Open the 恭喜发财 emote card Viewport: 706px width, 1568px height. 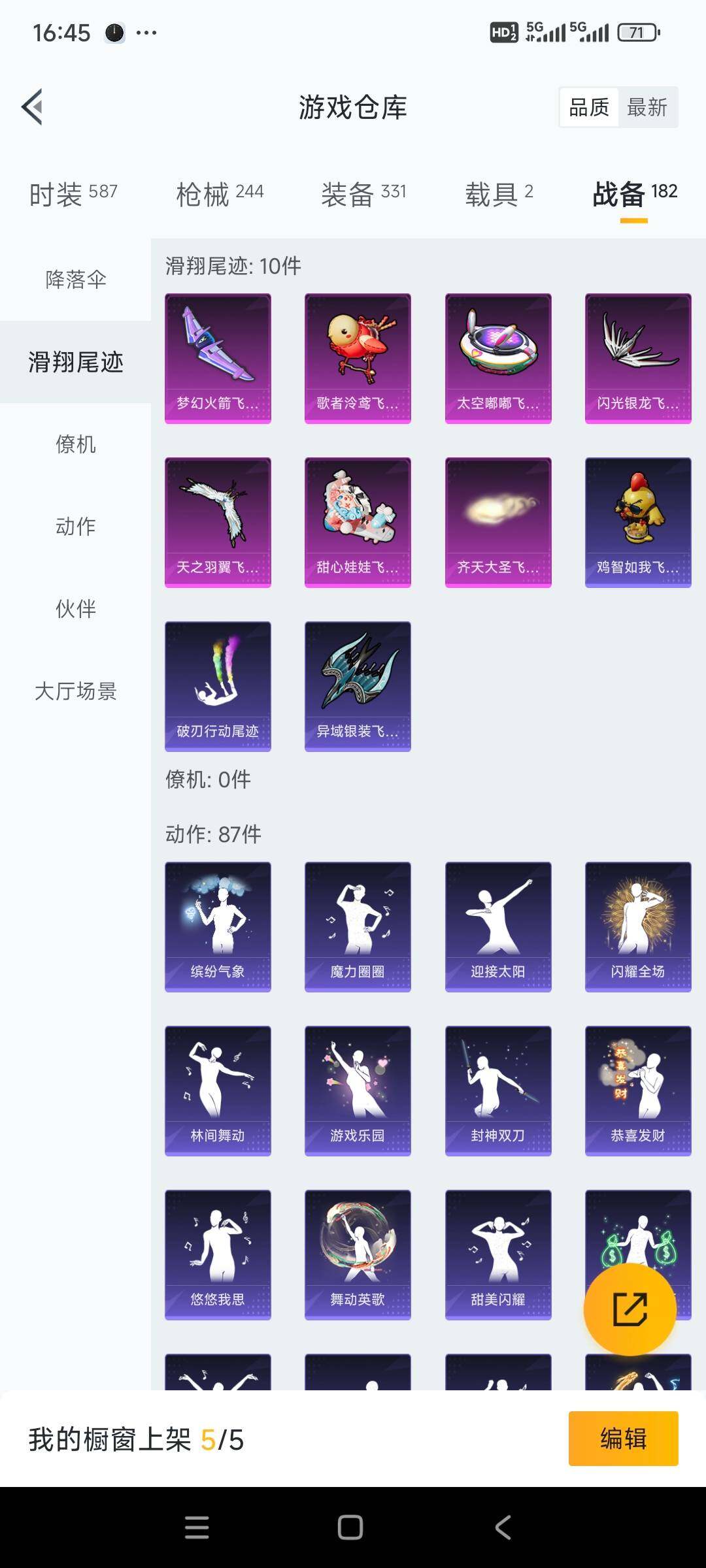637,1092
